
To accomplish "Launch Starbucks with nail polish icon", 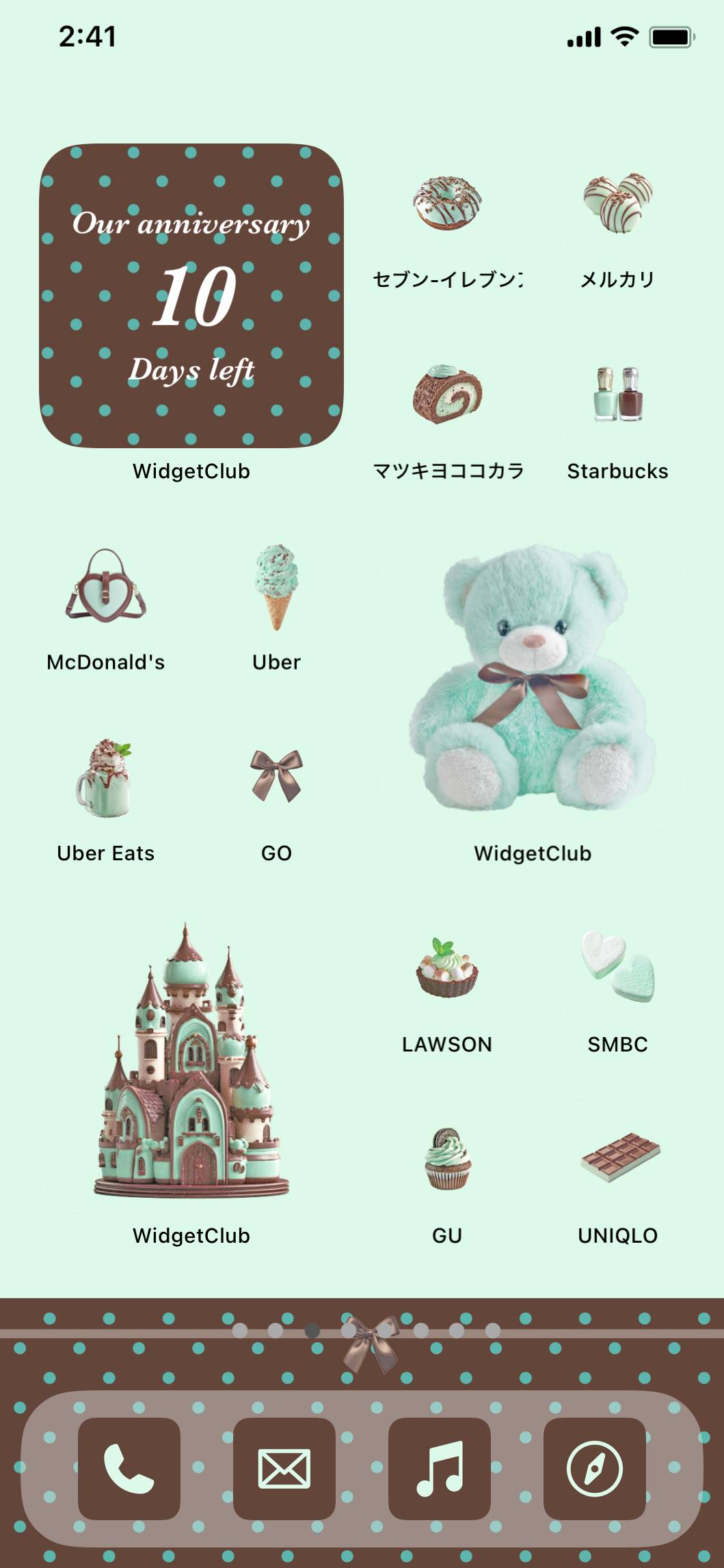I will click(x=617, y=394).
